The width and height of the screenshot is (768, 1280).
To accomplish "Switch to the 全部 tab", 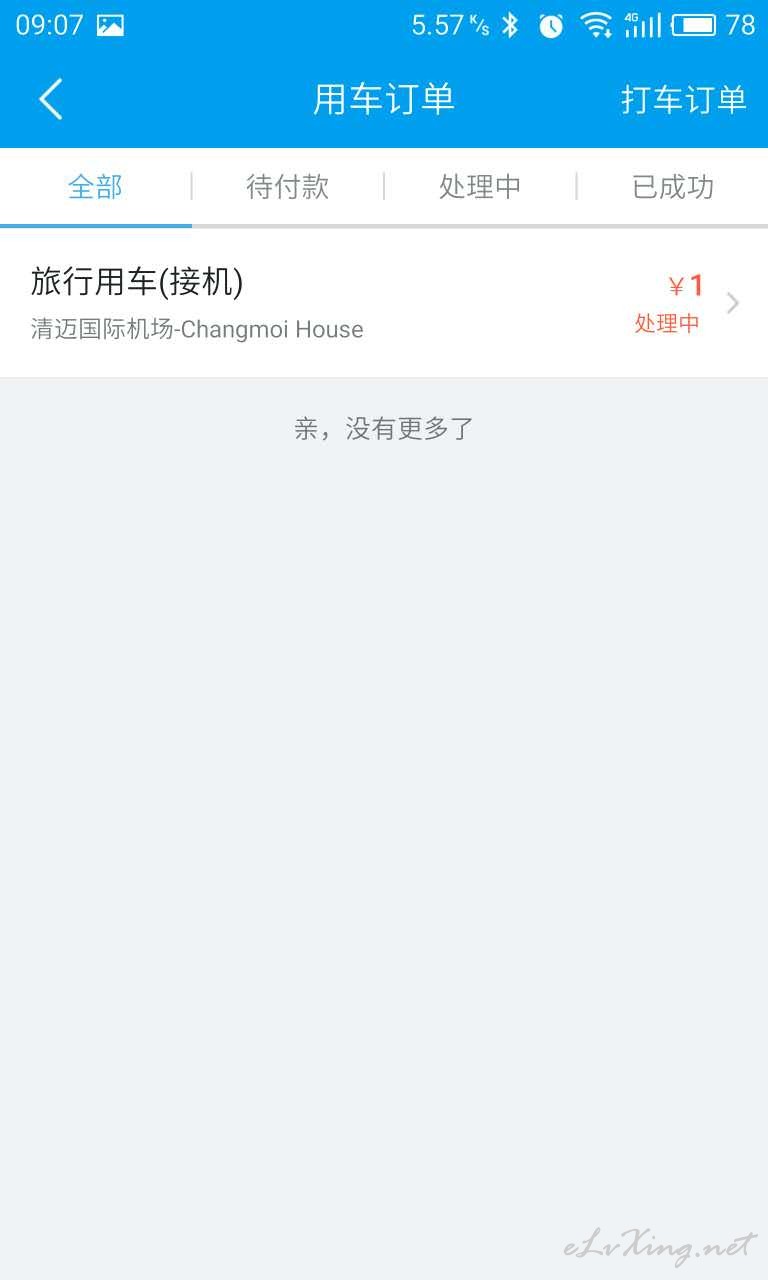I will [x=96, y=187].
